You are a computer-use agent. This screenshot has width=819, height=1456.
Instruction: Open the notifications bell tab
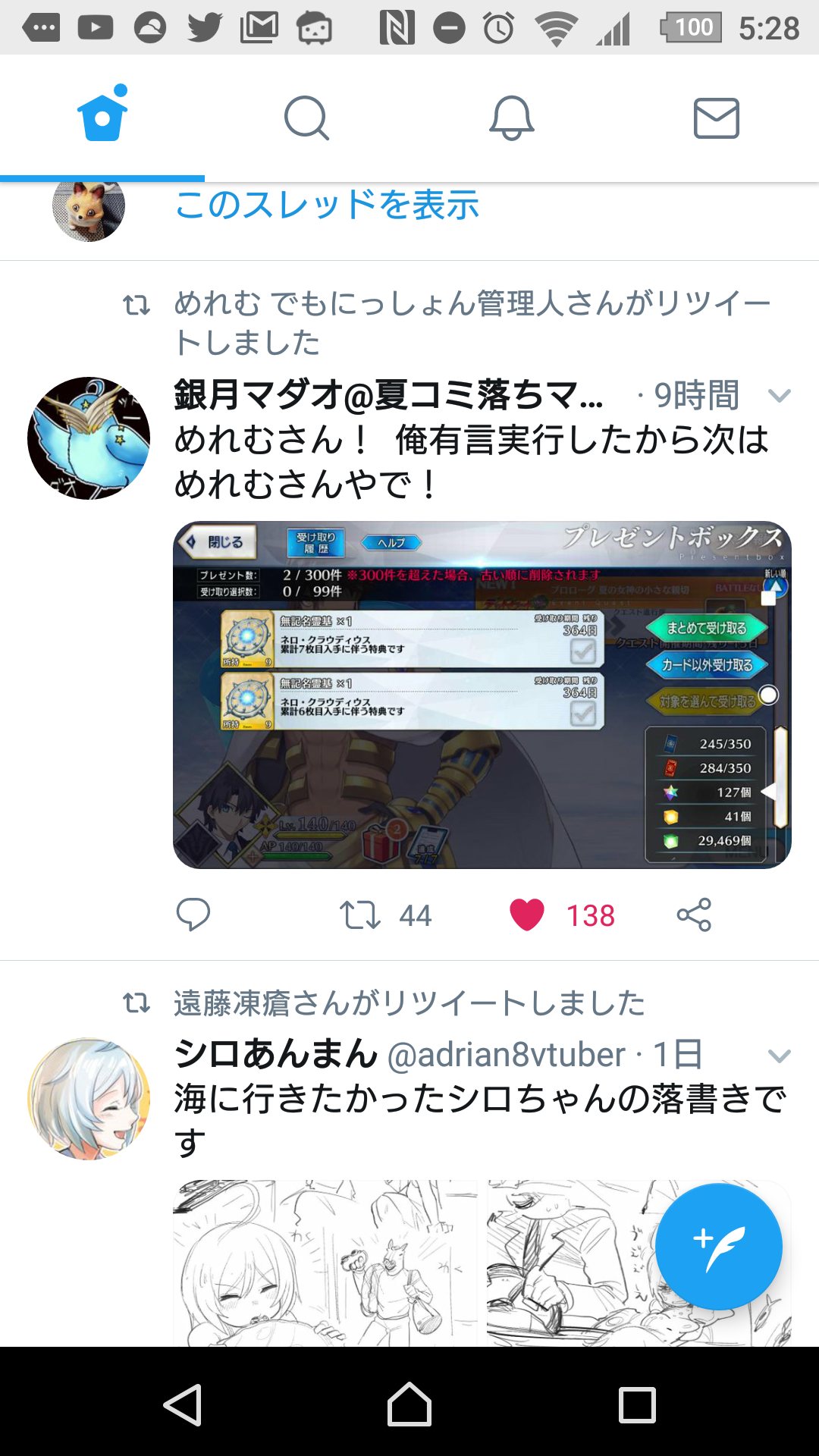512,118
